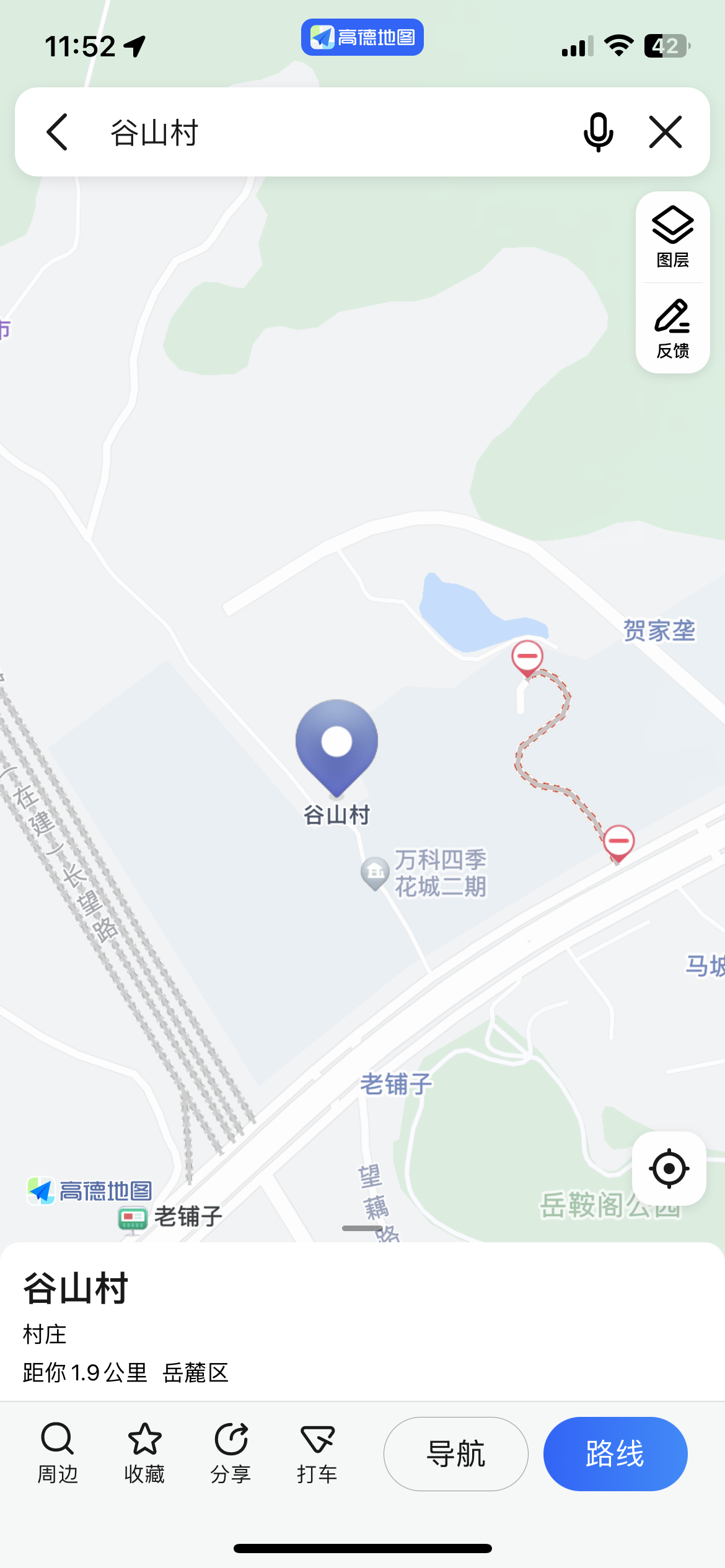Image resolution: width=725 pixels, height=1568 pixels.
Task: Save 谷山村 with the 收藏 star
Action: pos(144,1452)
